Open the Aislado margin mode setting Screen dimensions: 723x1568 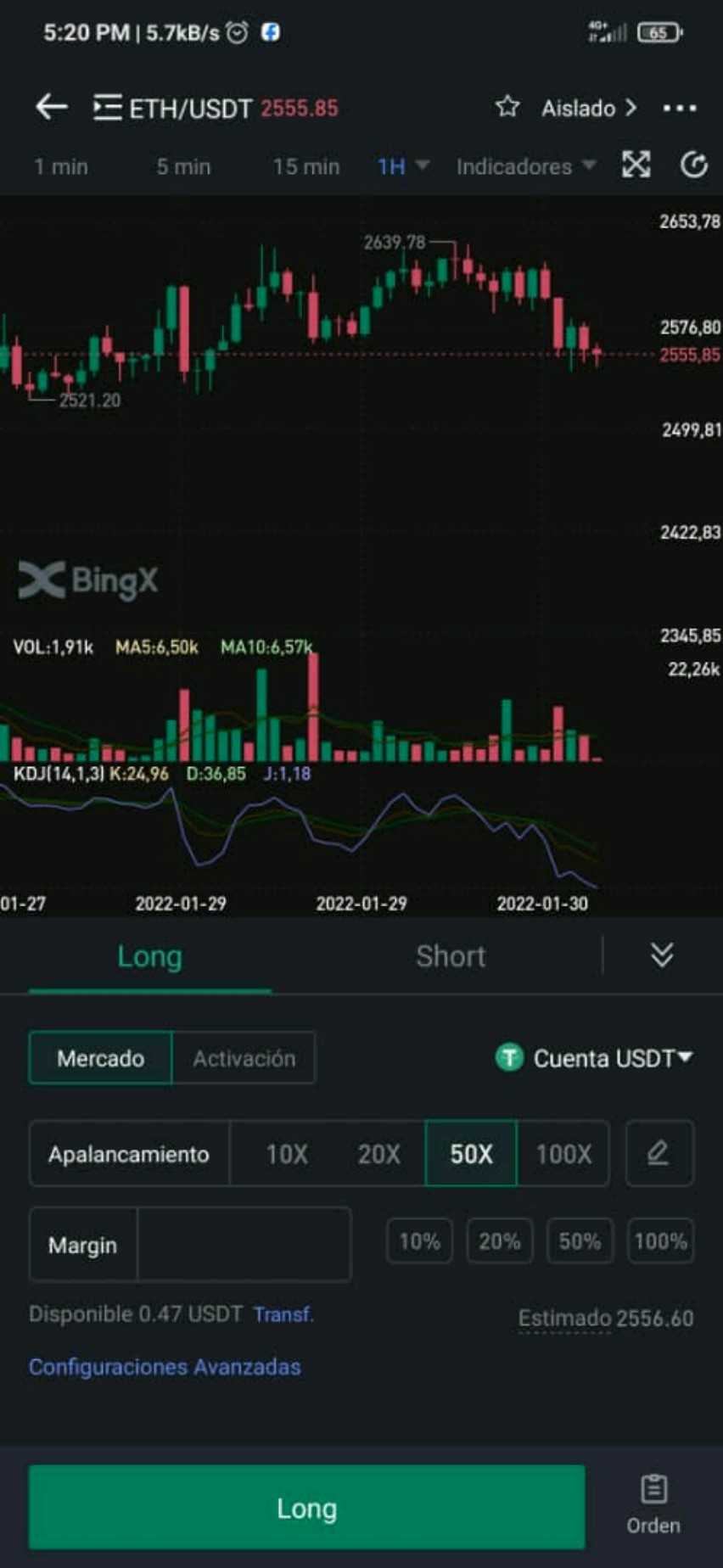pos(589,108)
